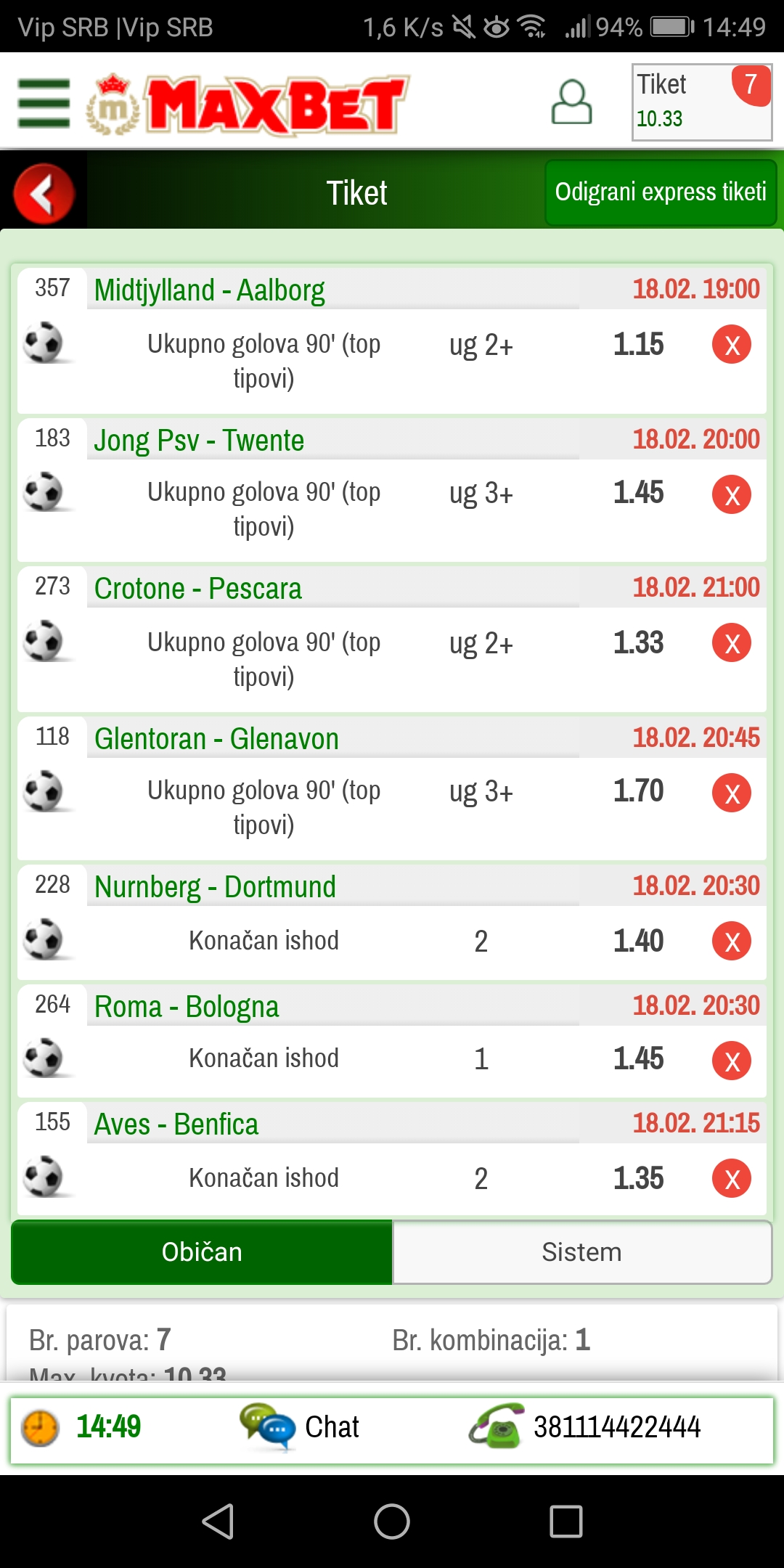Delete the Crotone - Pescara selection
The height and width of the screenshot is (1568, 784).
732,642
